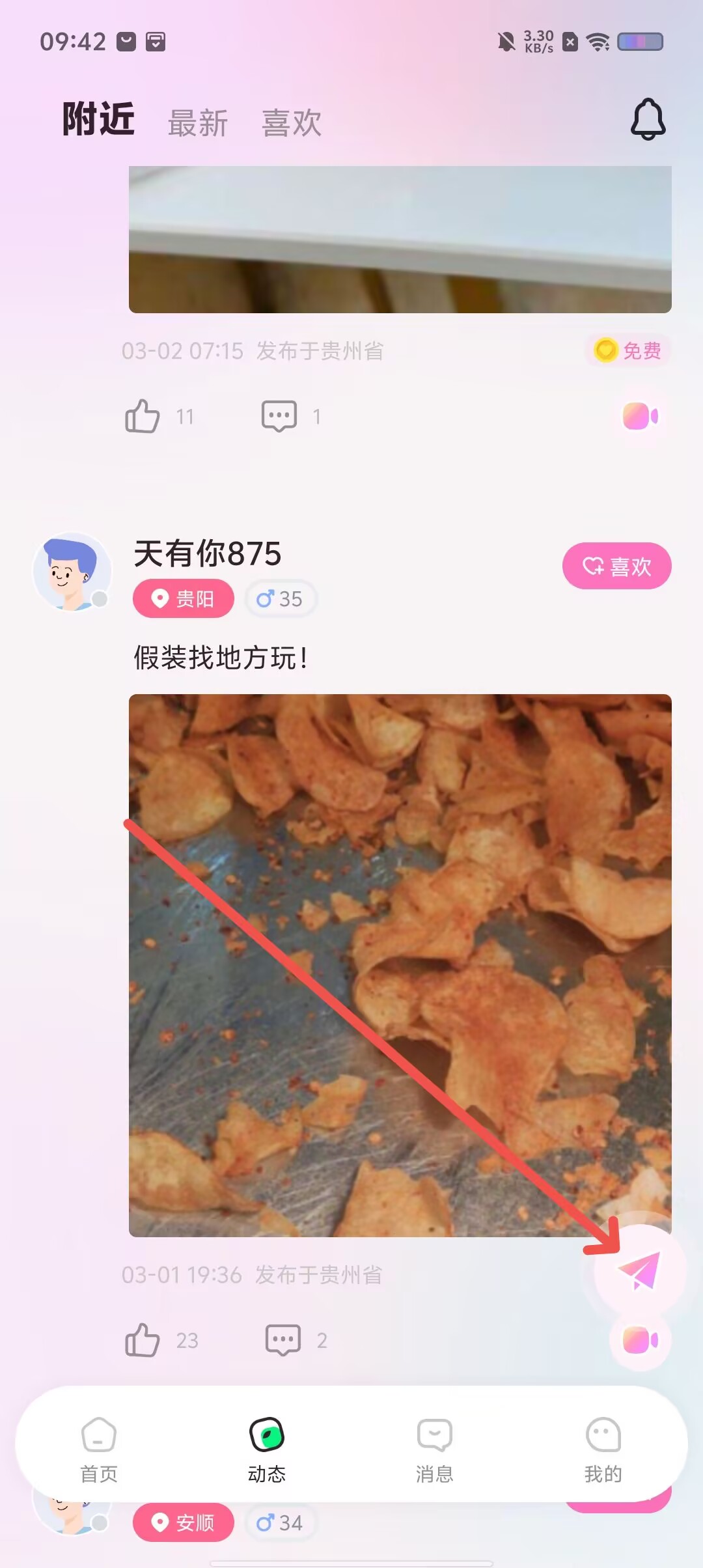703x1568 pixels.
Task: Switch to the 喜欢 top tab
Action: point(291,123)
